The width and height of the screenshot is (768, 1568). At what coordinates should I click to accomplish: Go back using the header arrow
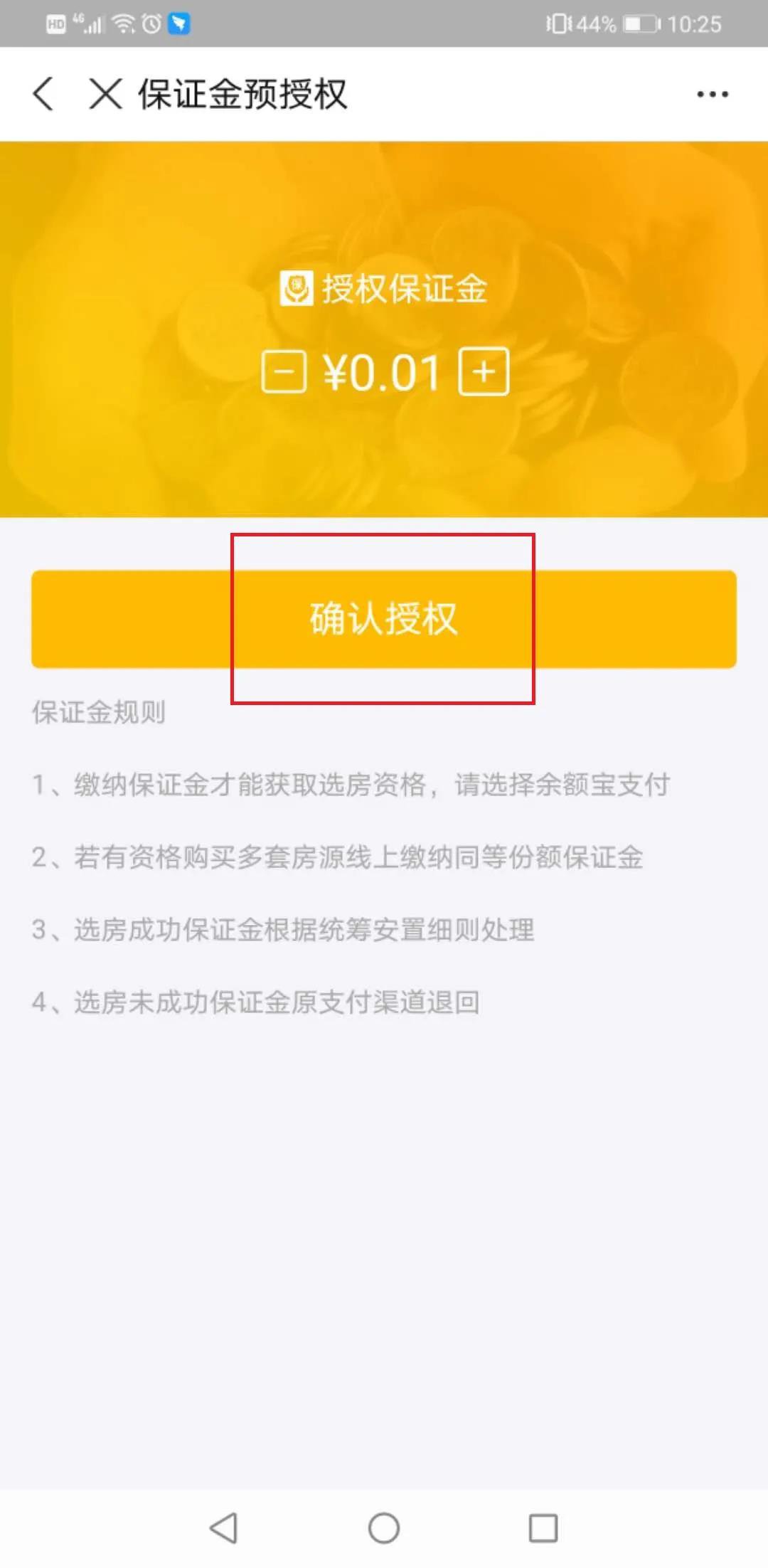tap(43, 94)
